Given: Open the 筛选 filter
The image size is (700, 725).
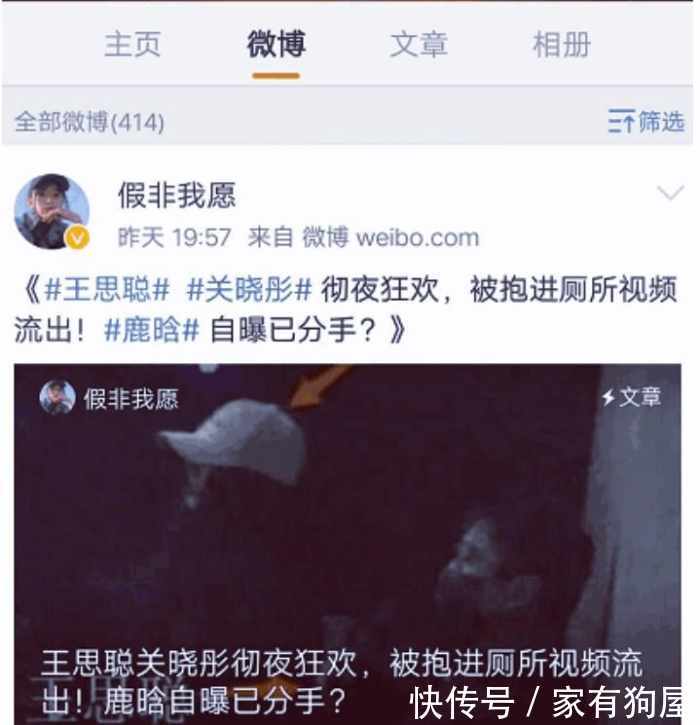Looking at the screenshot, I should pyautogui.click(x=646, y=122).
